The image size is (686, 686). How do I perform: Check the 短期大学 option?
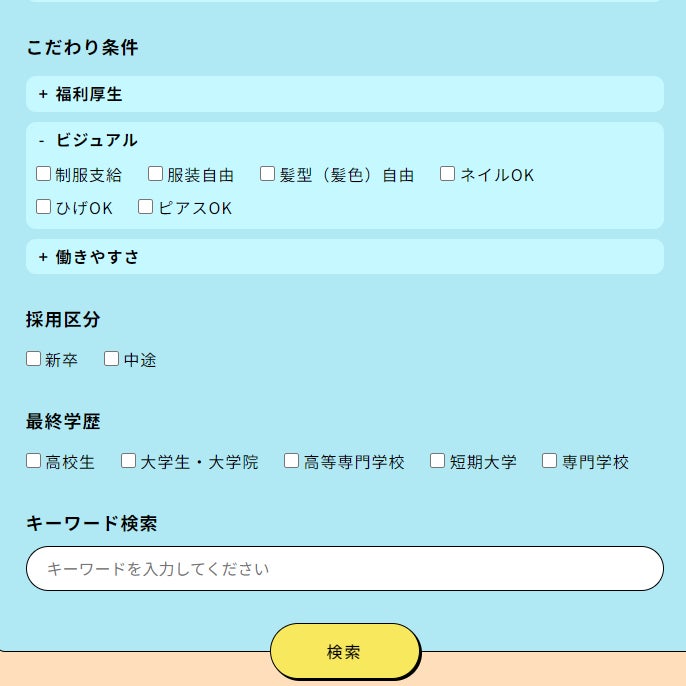pos(438,461)
